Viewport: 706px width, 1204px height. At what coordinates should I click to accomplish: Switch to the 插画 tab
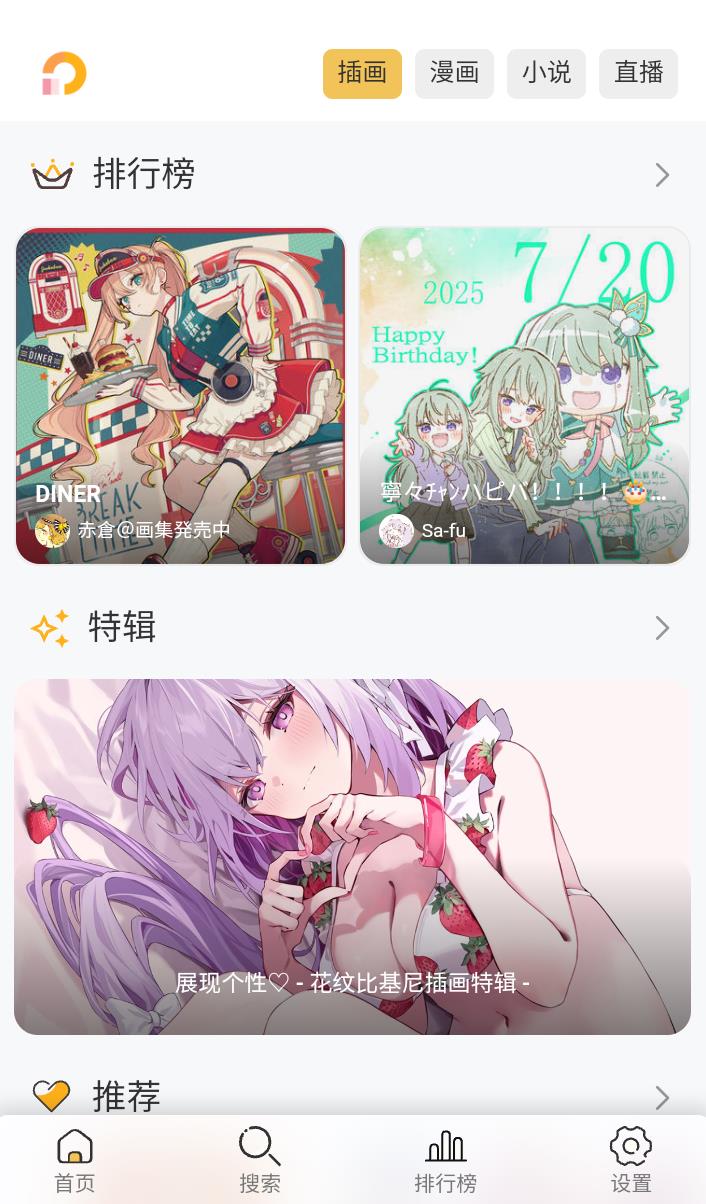pyautogui.click(x=362, y=74)
